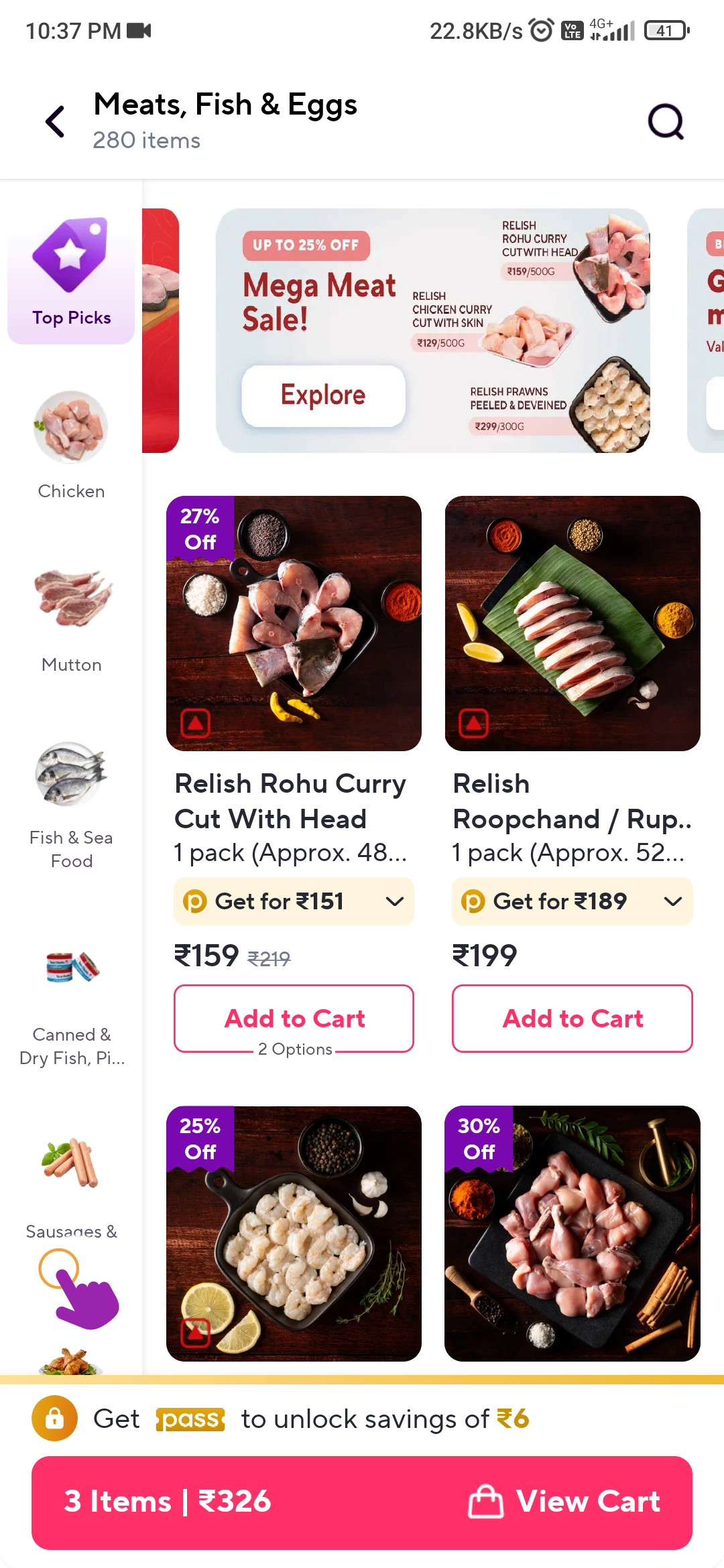The image size is (724, 1568).
Task: Open search for Meats, Fish & Eggs
Action: coord(666,121)
